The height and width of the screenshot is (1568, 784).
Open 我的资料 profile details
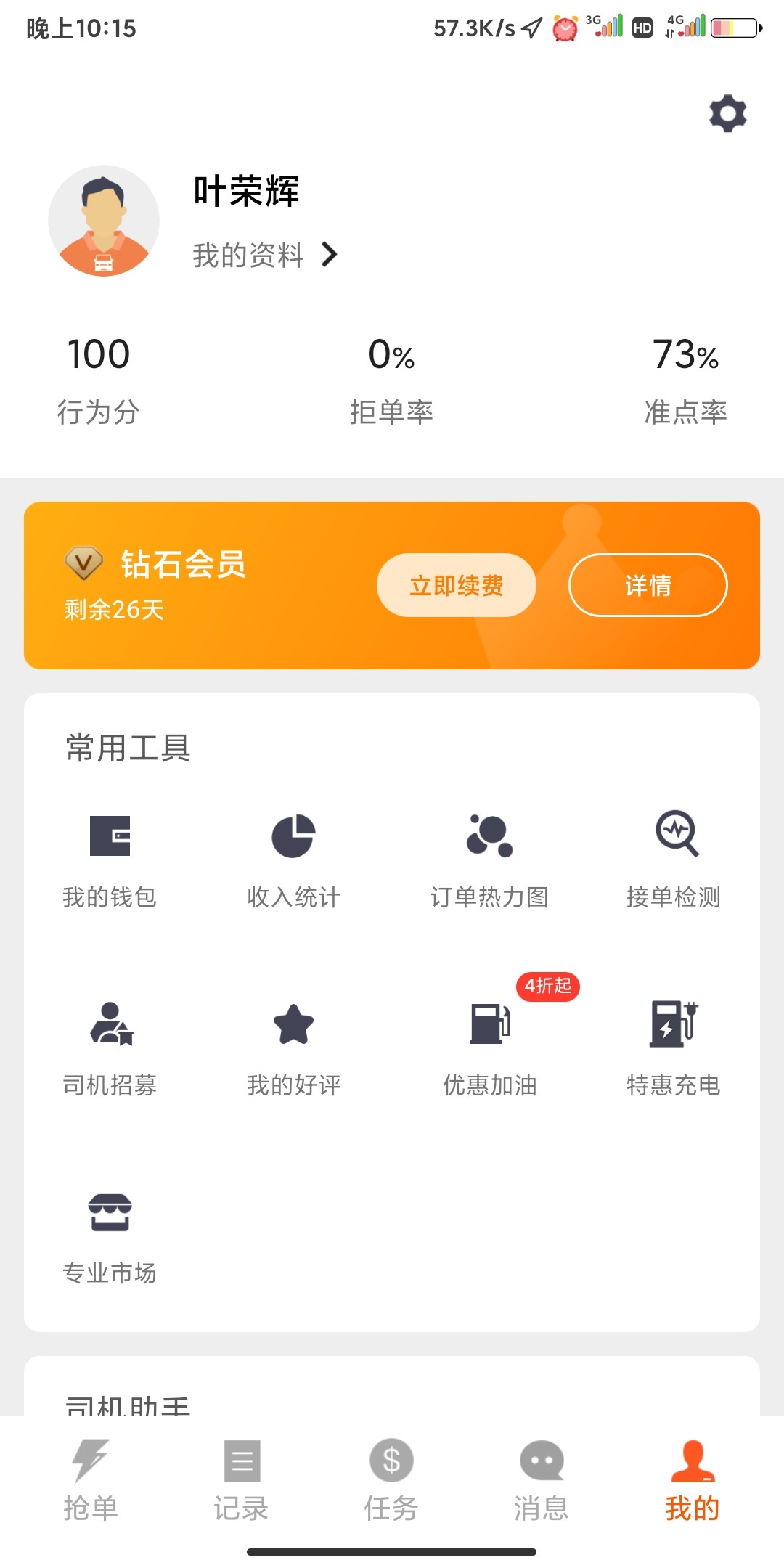point(265,255)
